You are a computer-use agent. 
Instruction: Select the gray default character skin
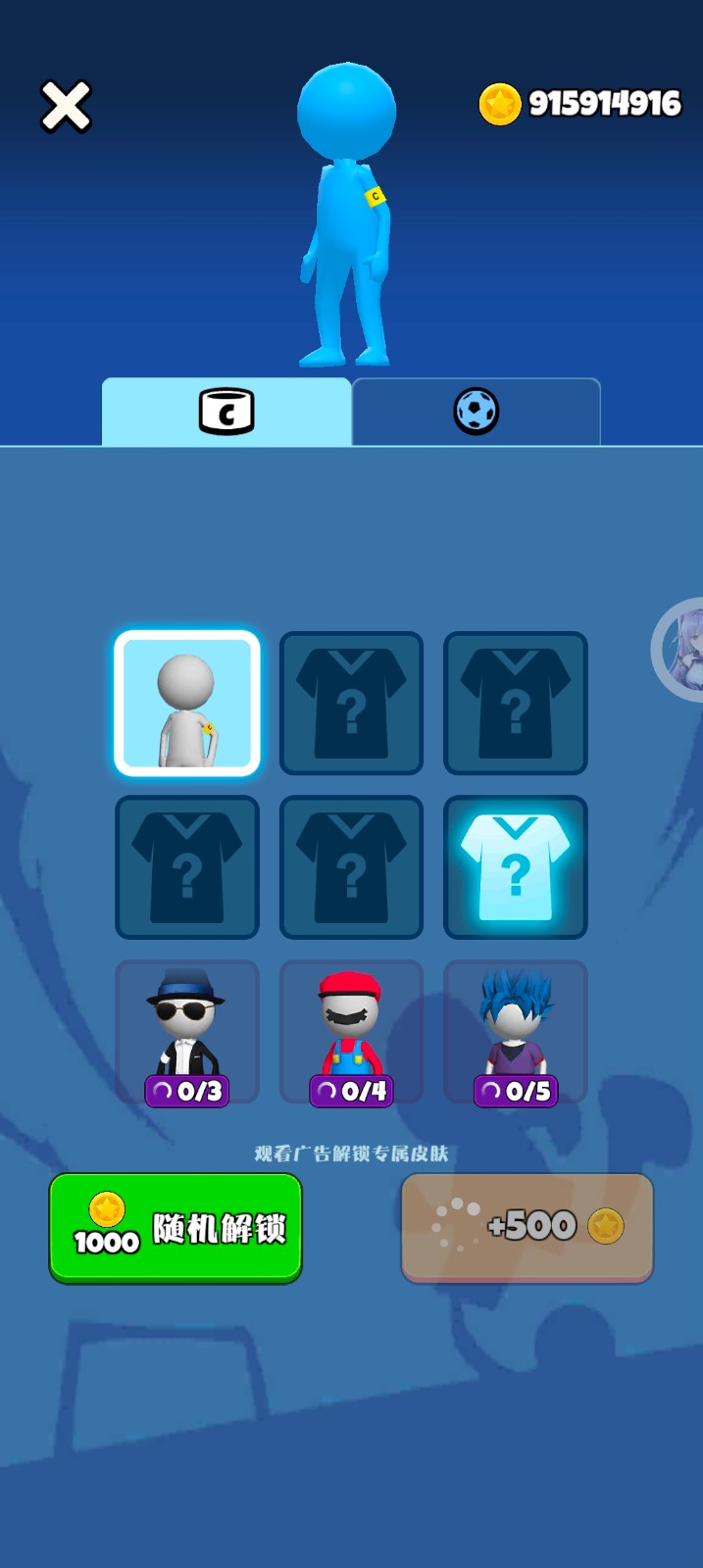pyautogui.click(x=187, y=704)
